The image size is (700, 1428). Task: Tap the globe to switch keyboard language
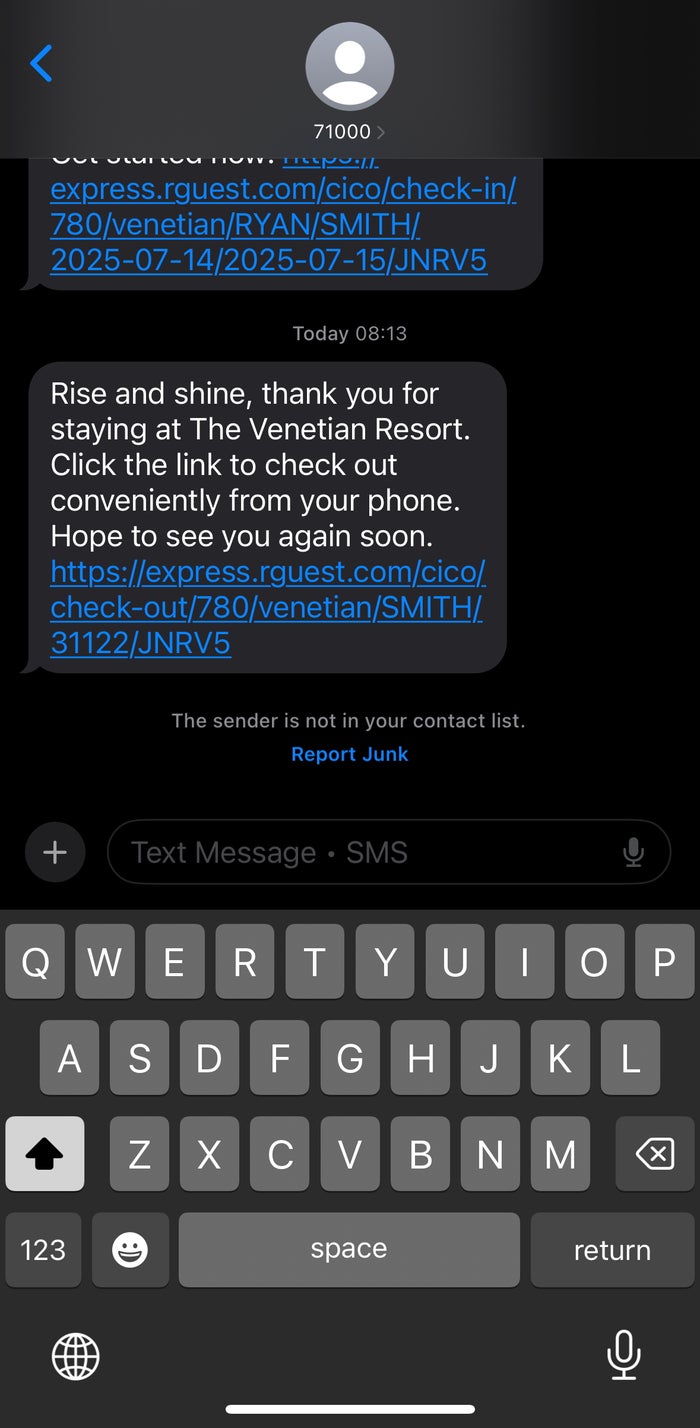(x=76, y=1356)
